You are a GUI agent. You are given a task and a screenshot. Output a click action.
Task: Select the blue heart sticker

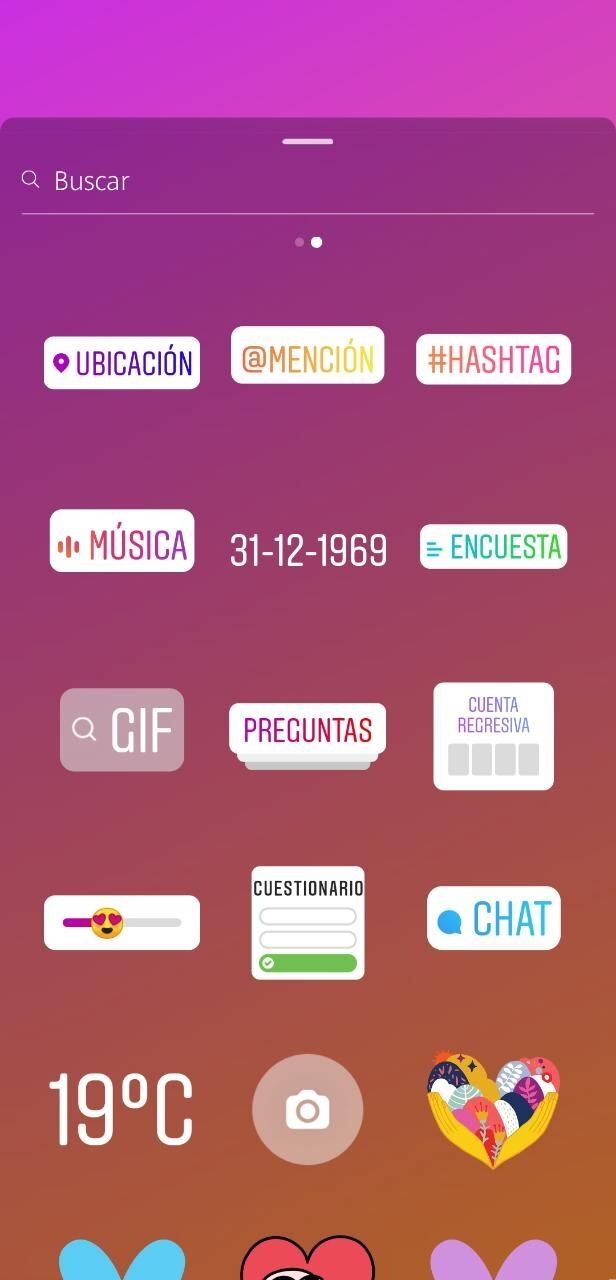pos(122,1260)
